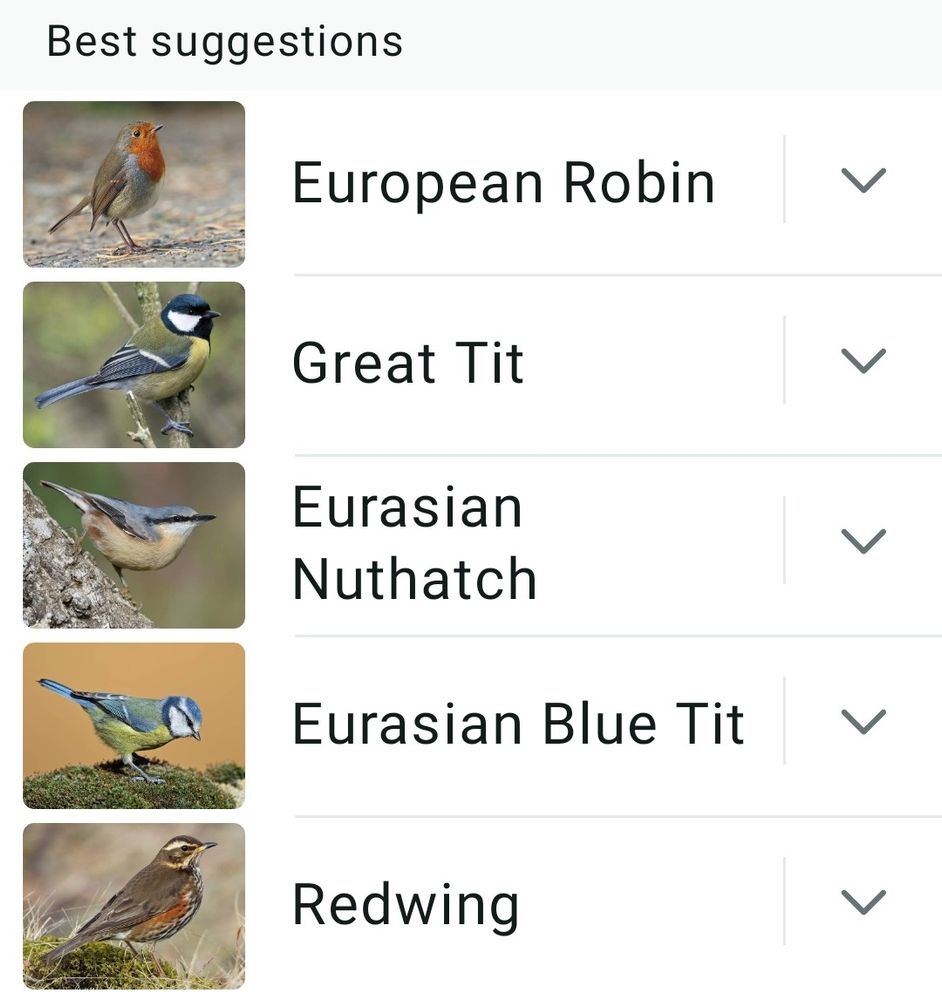Open the Eurasian Nuthatch species page
This screenshot has width=942, height=1000.
point(415,541)
